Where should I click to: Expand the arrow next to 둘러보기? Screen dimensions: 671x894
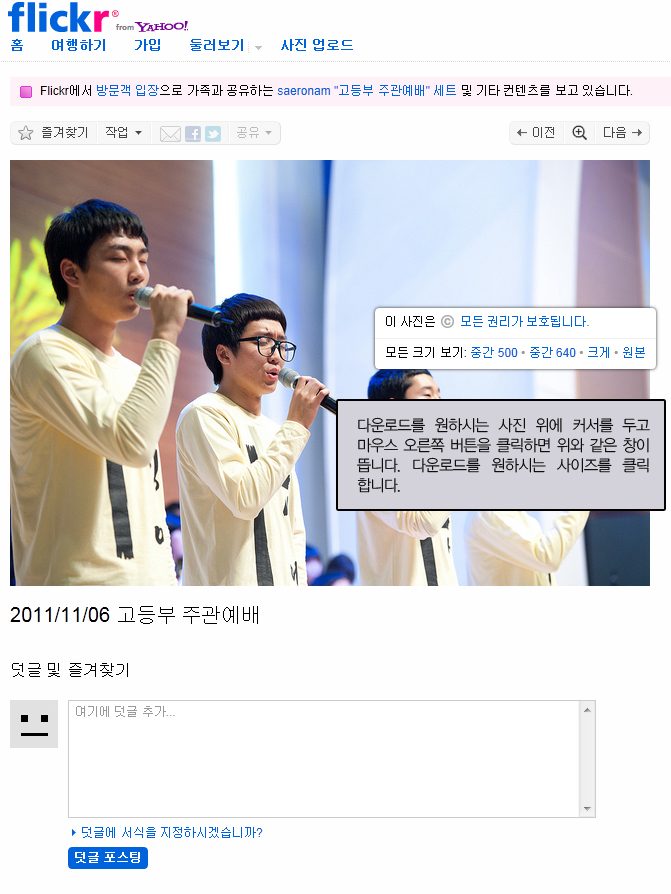(258, 47)
